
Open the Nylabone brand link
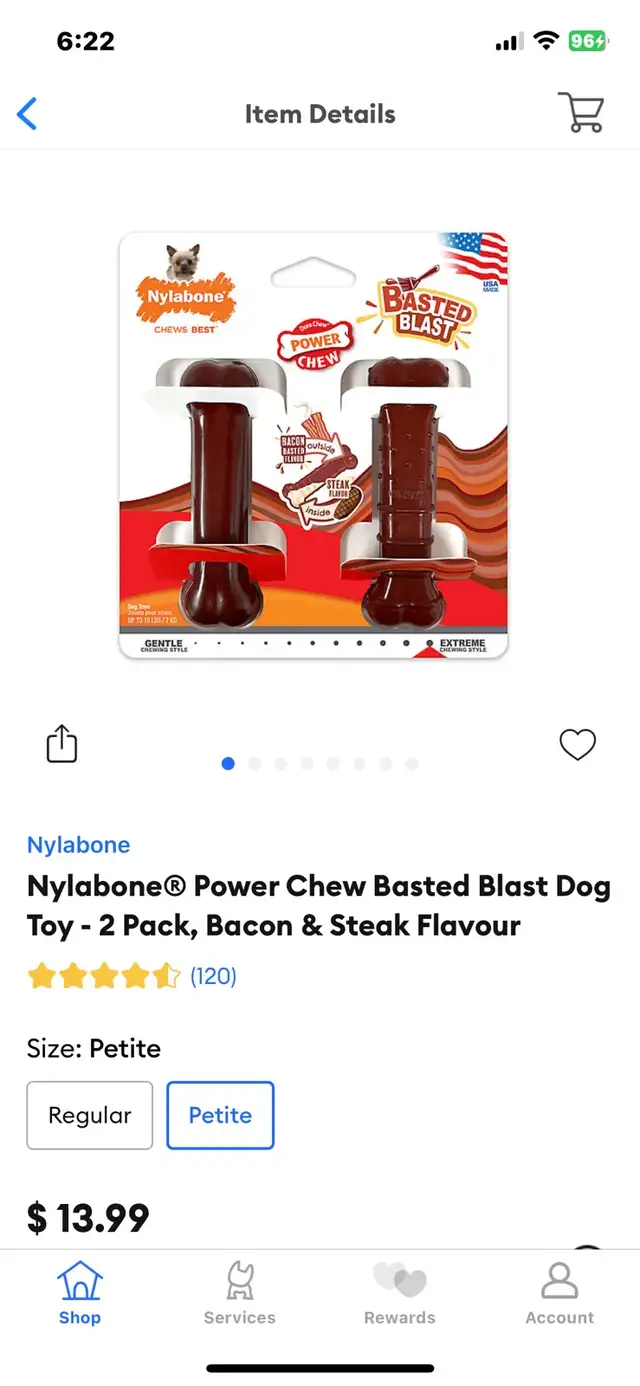click(78, 845)
